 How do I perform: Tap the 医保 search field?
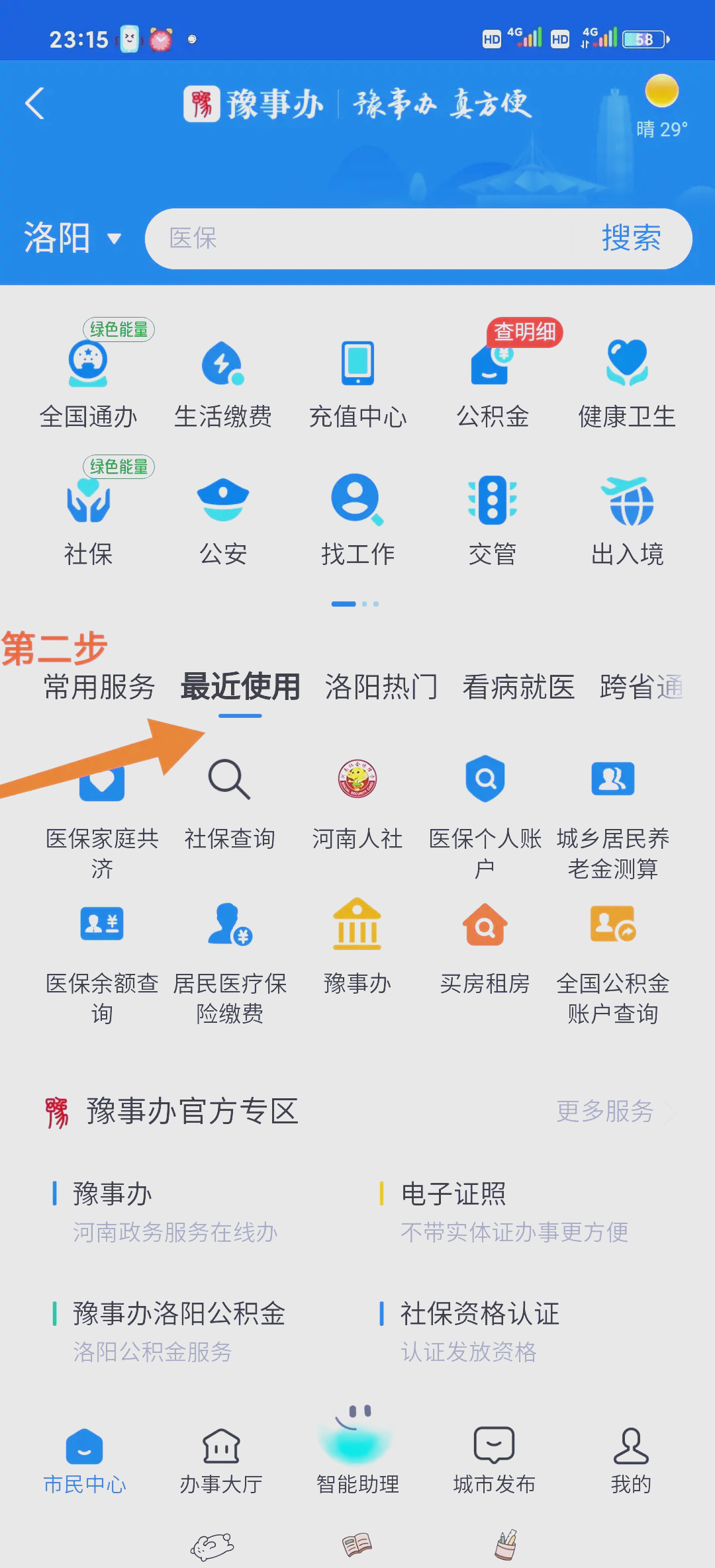(x=371, y=239)
